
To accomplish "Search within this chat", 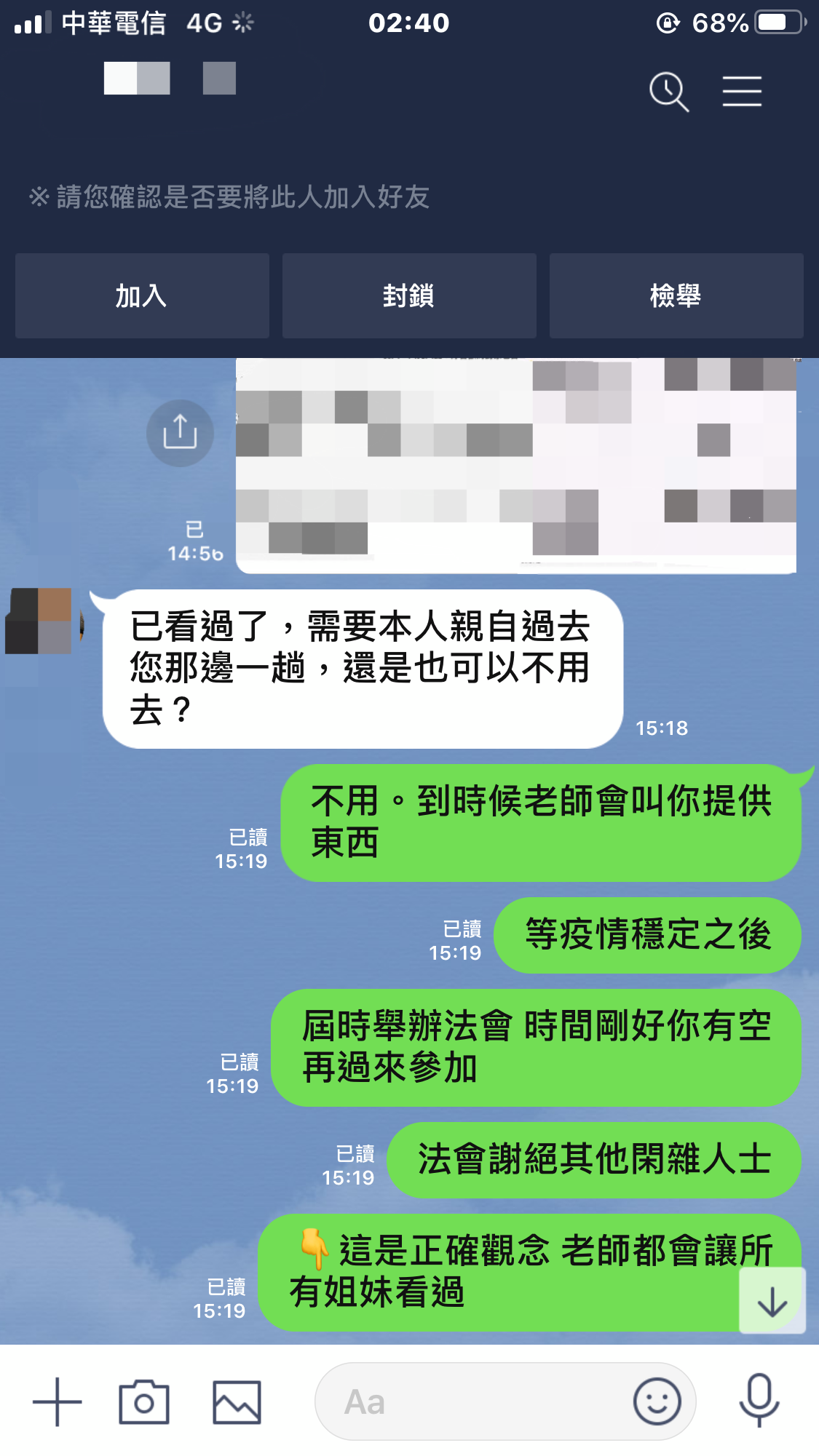I will (668, 92).
